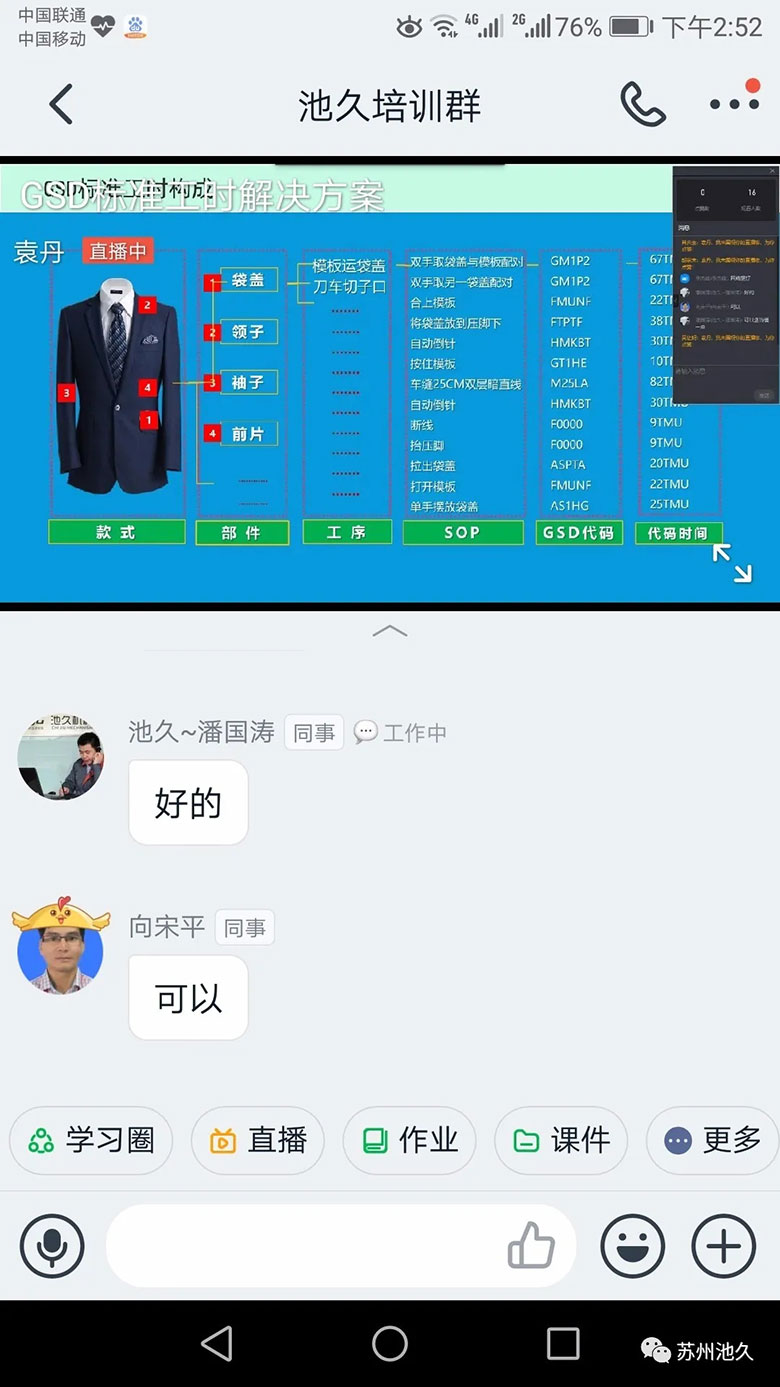Go to the system home screen
This screenshot has height=1387, width=780.
pos(390,1343)
